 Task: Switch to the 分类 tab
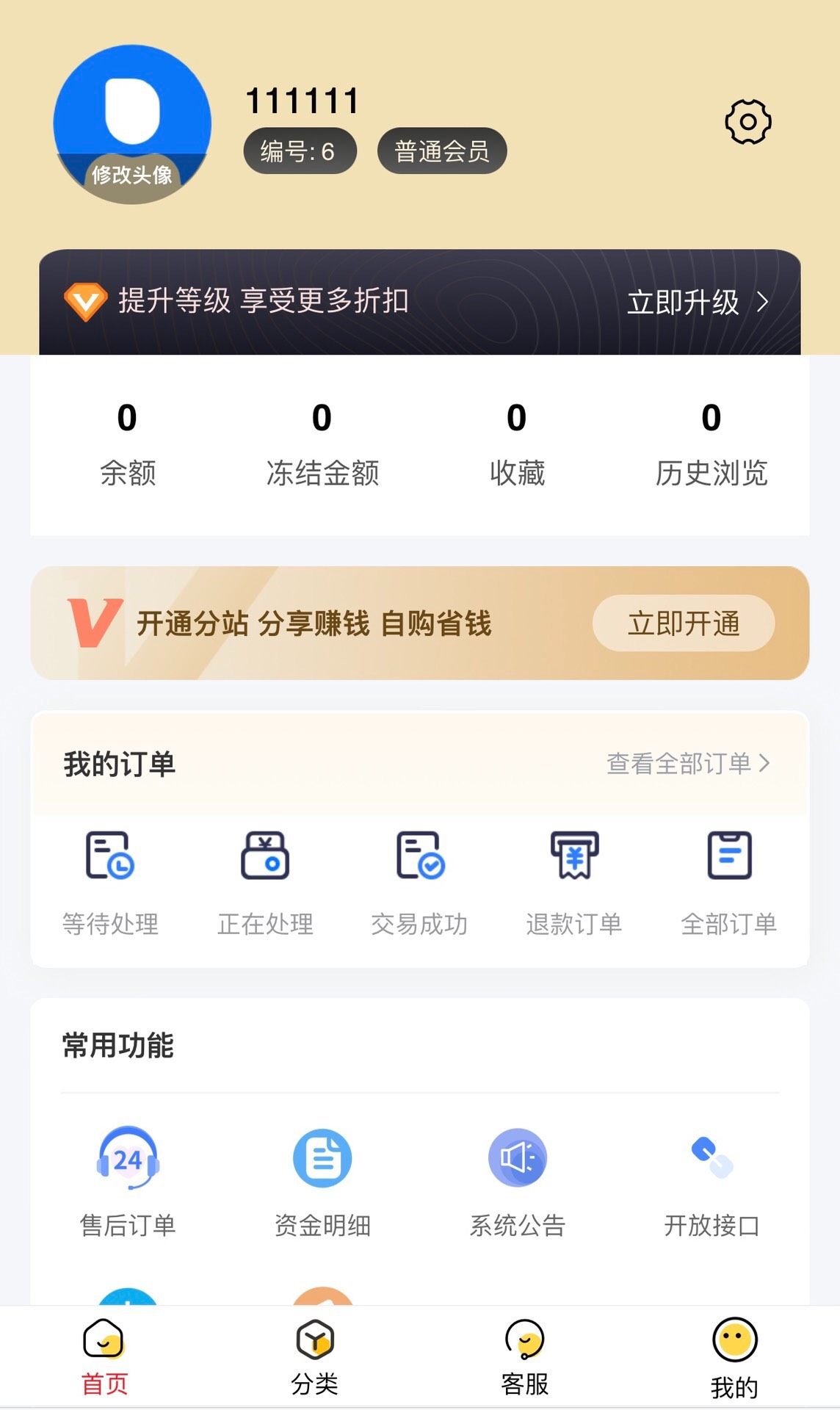314,1357
